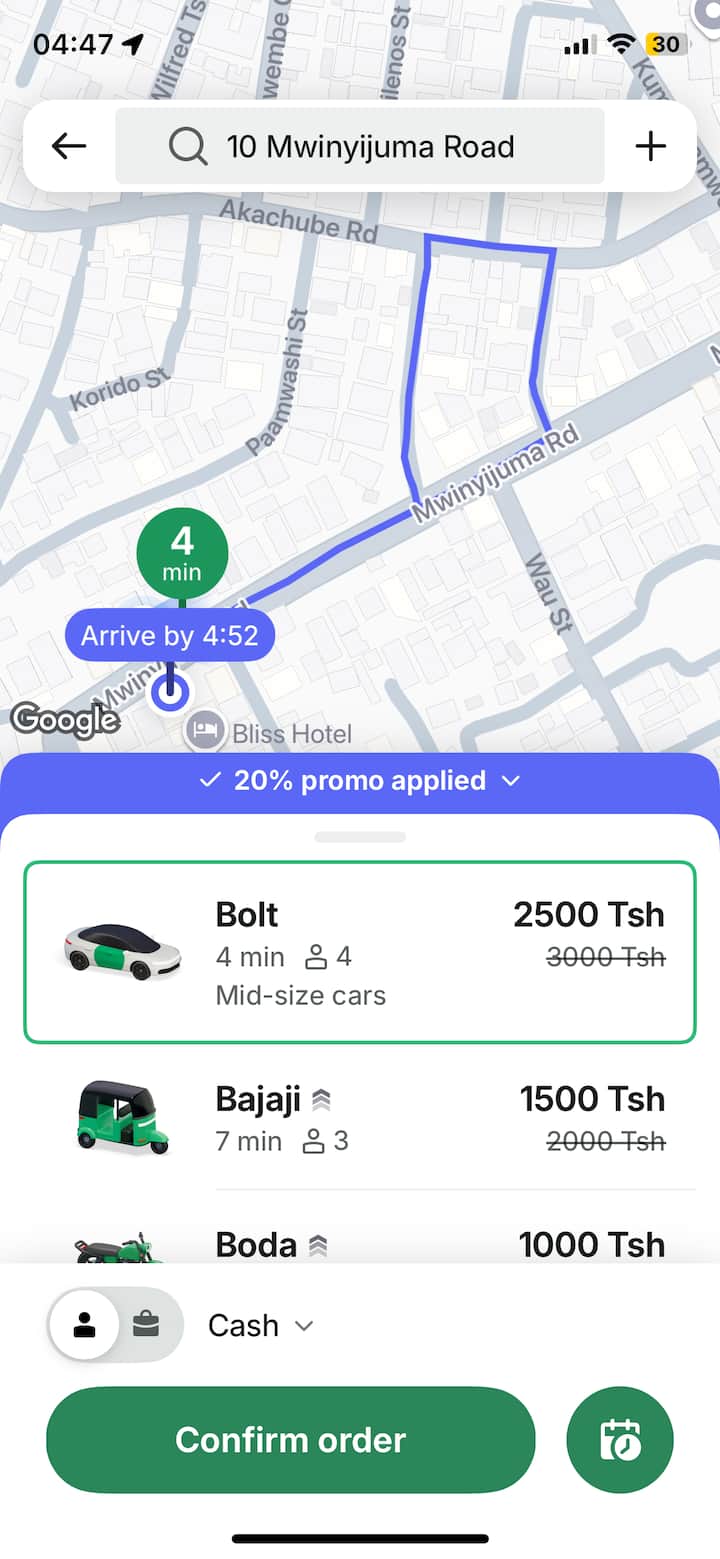This screenshot has width=720, height=1559.
Task: Open the Cash payment method dropdown
Action: coord(260,1325)
